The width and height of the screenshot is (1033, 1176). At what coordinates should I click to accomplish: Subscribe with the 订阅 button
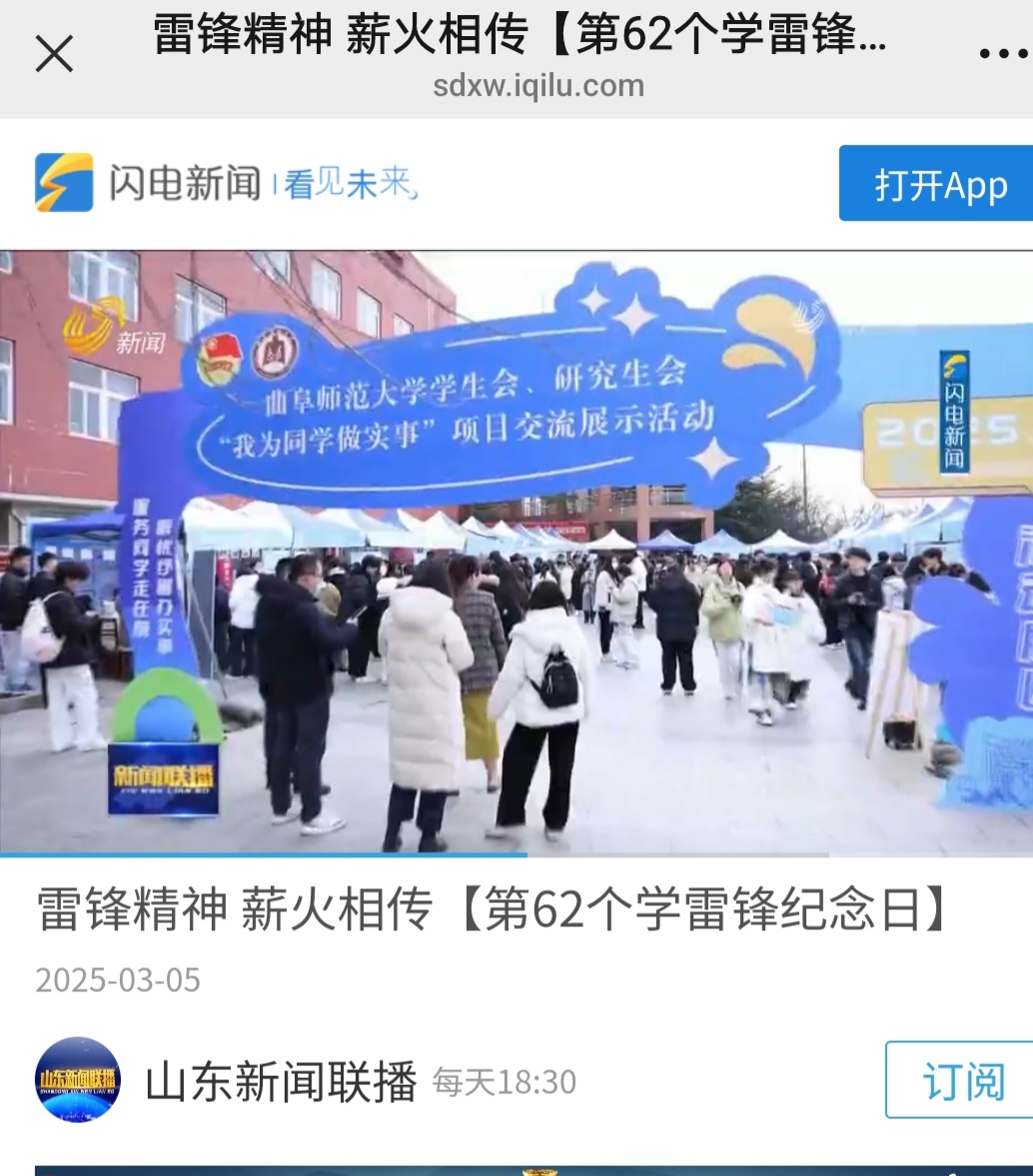tap(961, 1081)
